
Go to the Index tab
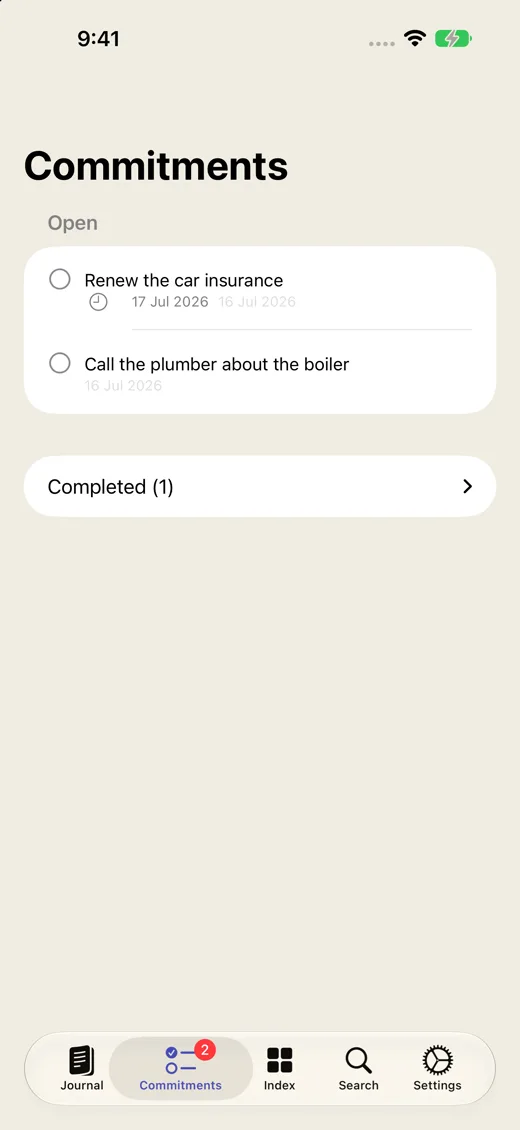279,1069
